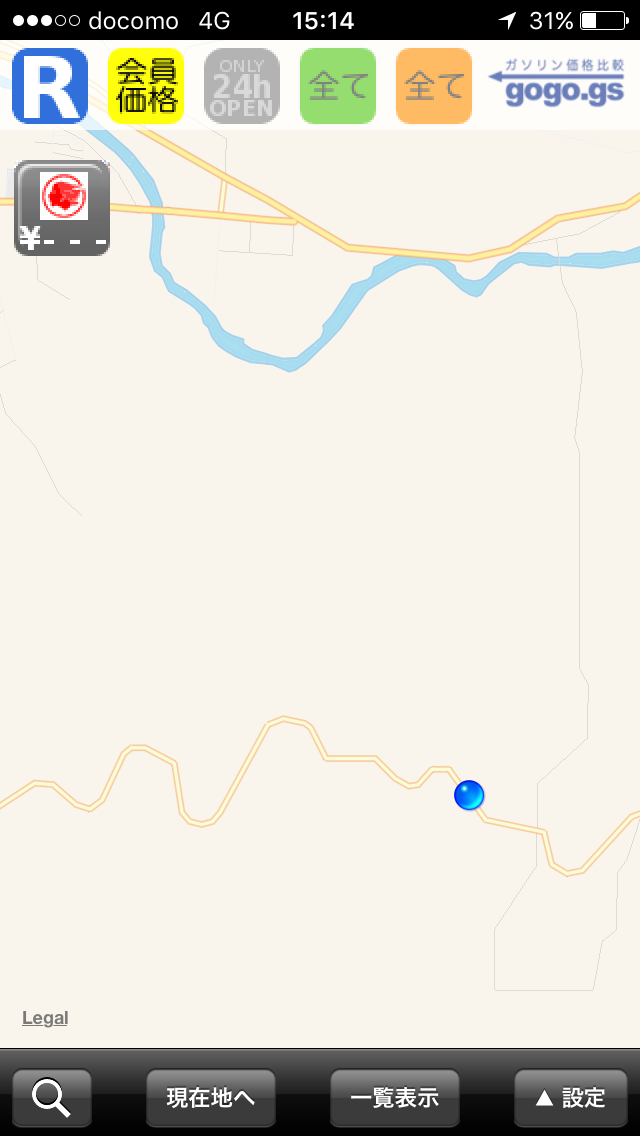Image resolution: width=640 pixels, height=1136 pixels.
Task: Open search with the magnifier button
Action: [51, 1097]
